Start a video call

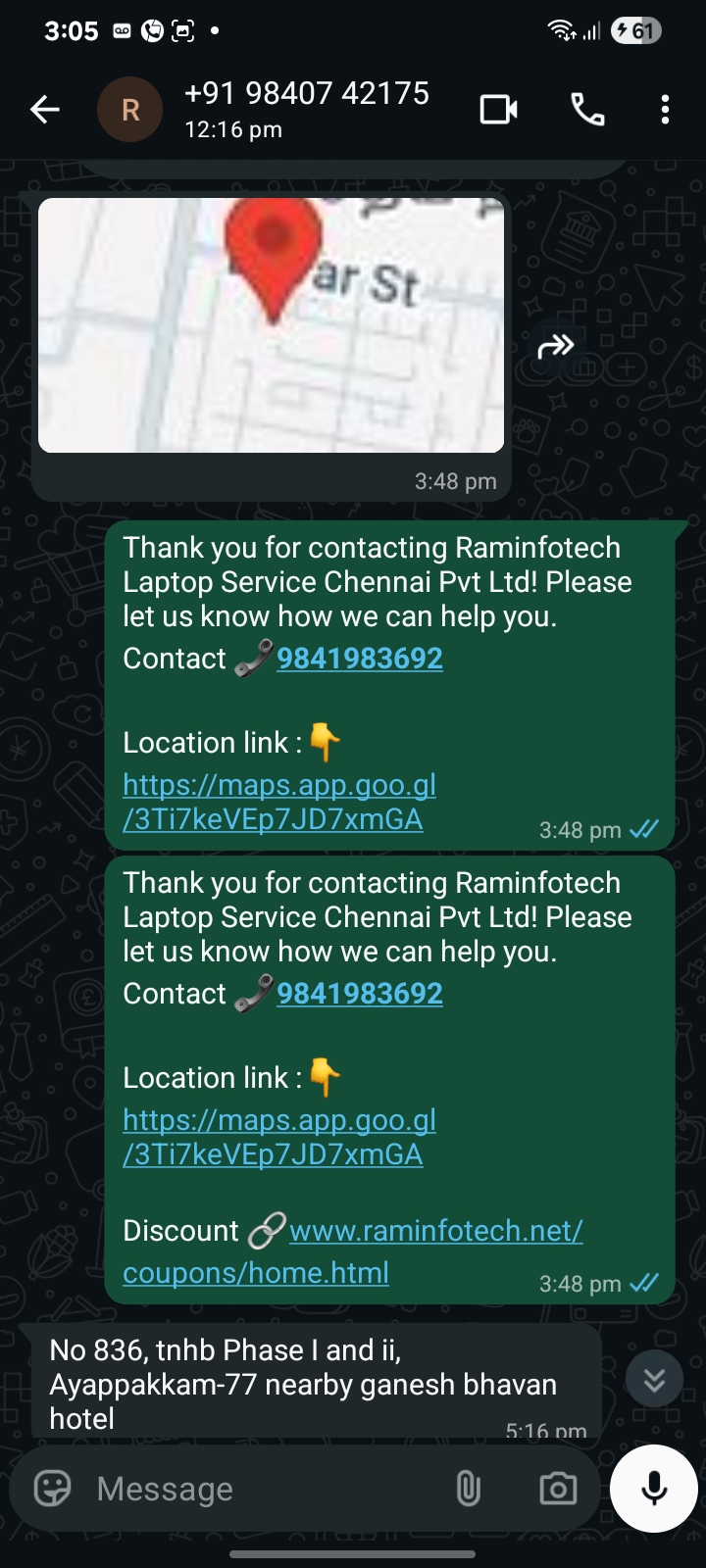tap(498, 110)
